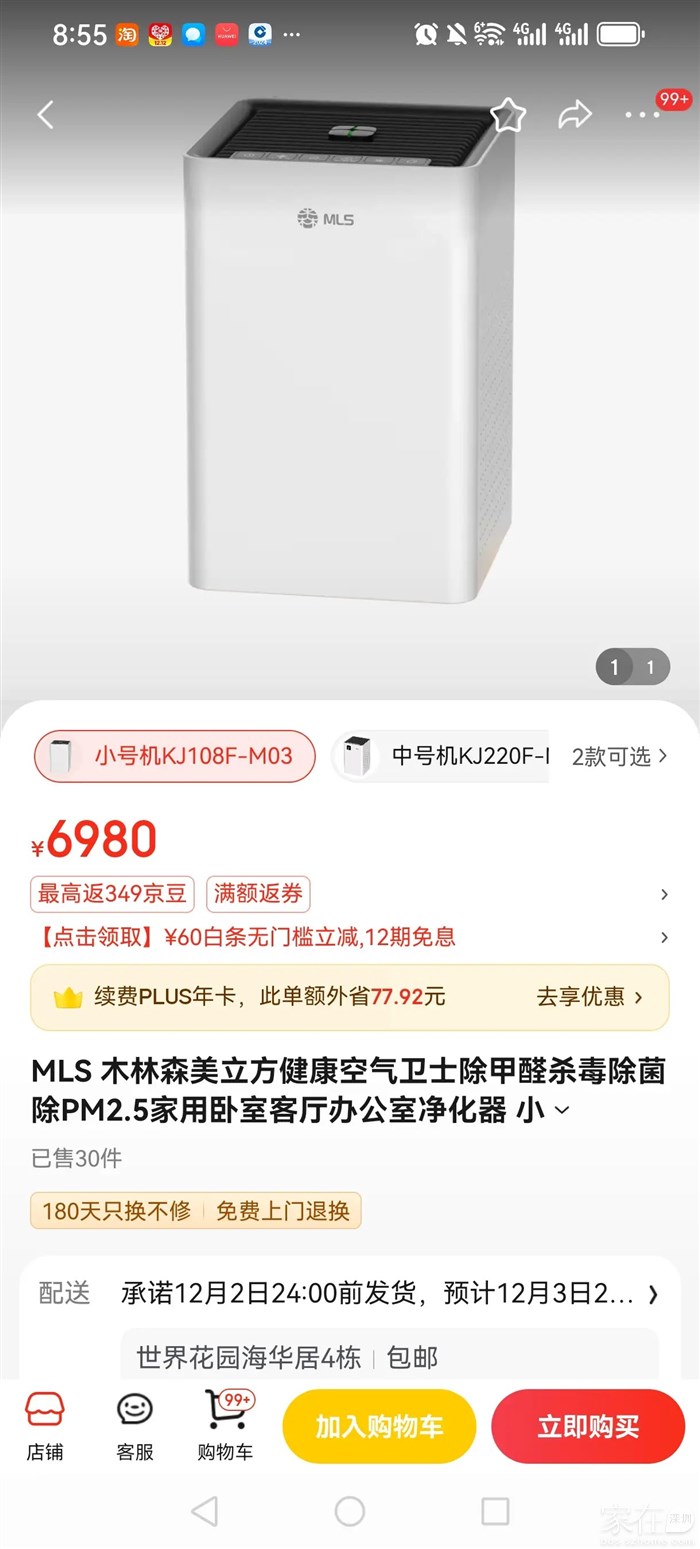Viewport: 700px width, 1549px height.
Task: Contact 客服 customer service
Action: tap(135, 1427)
